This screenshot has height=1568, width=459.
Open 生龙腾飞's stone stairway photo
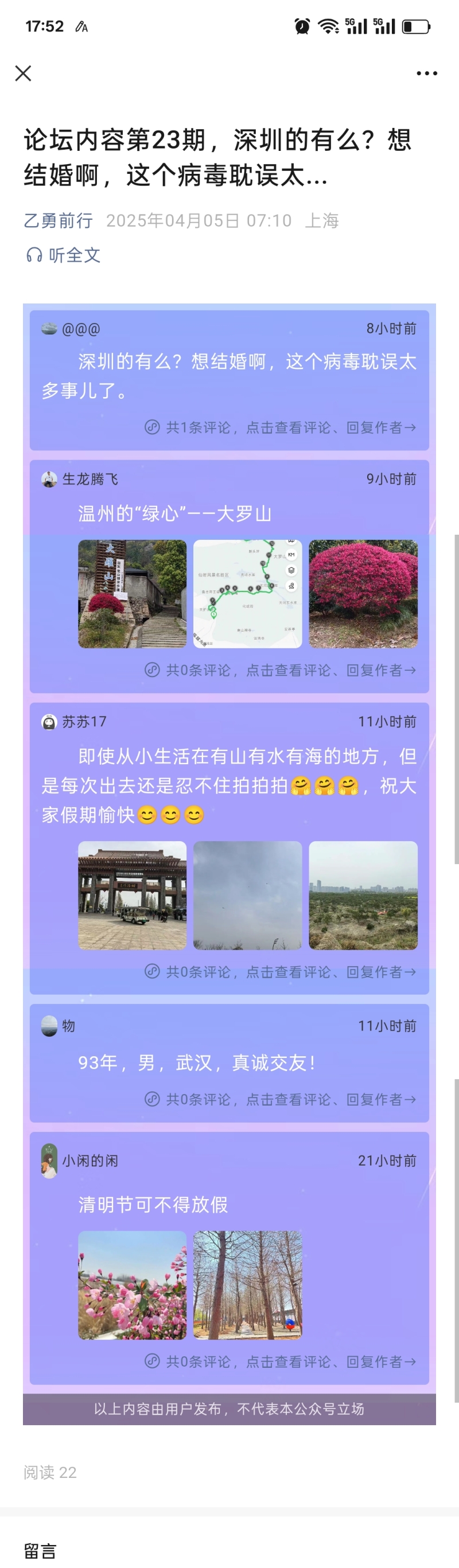[132, 593]
